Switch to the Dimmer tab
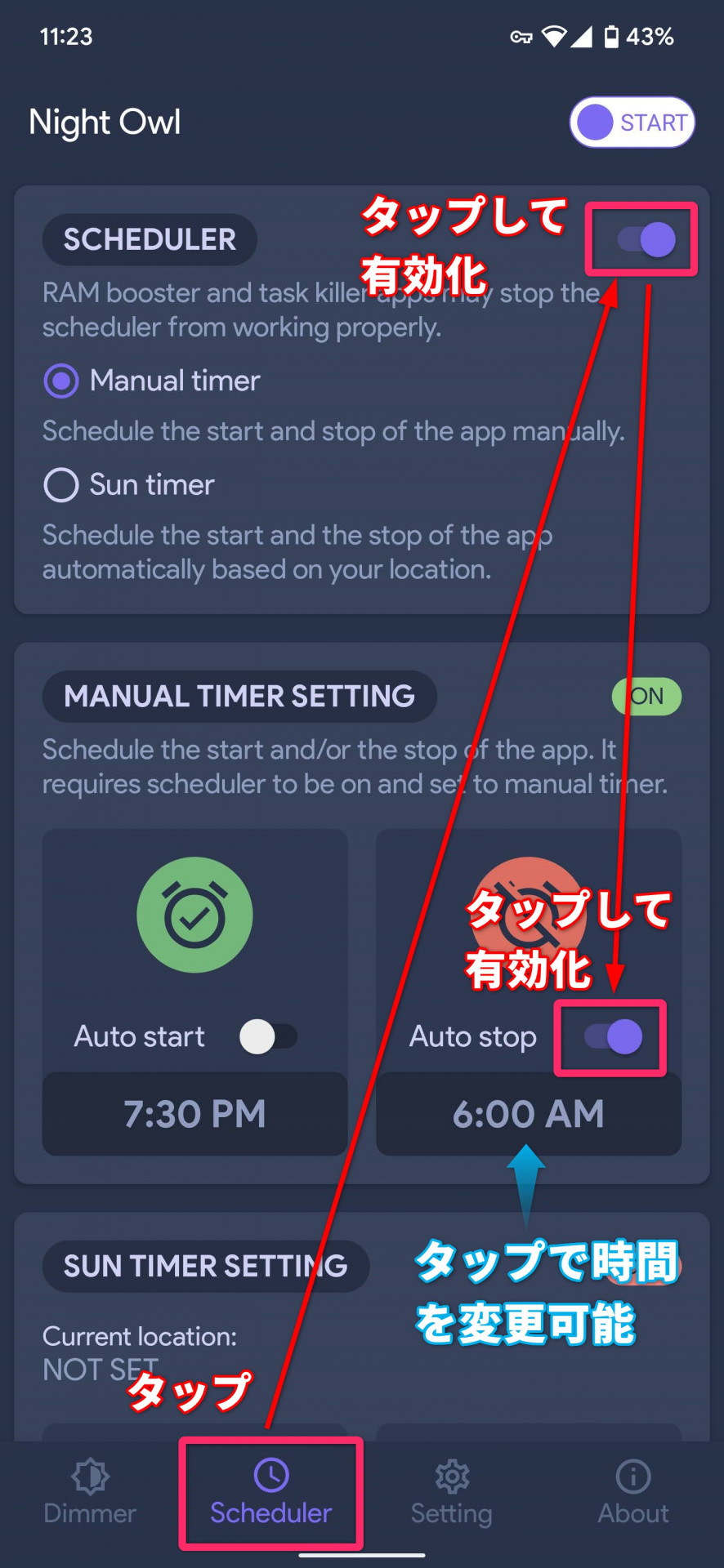 [x=90, y=1493]
